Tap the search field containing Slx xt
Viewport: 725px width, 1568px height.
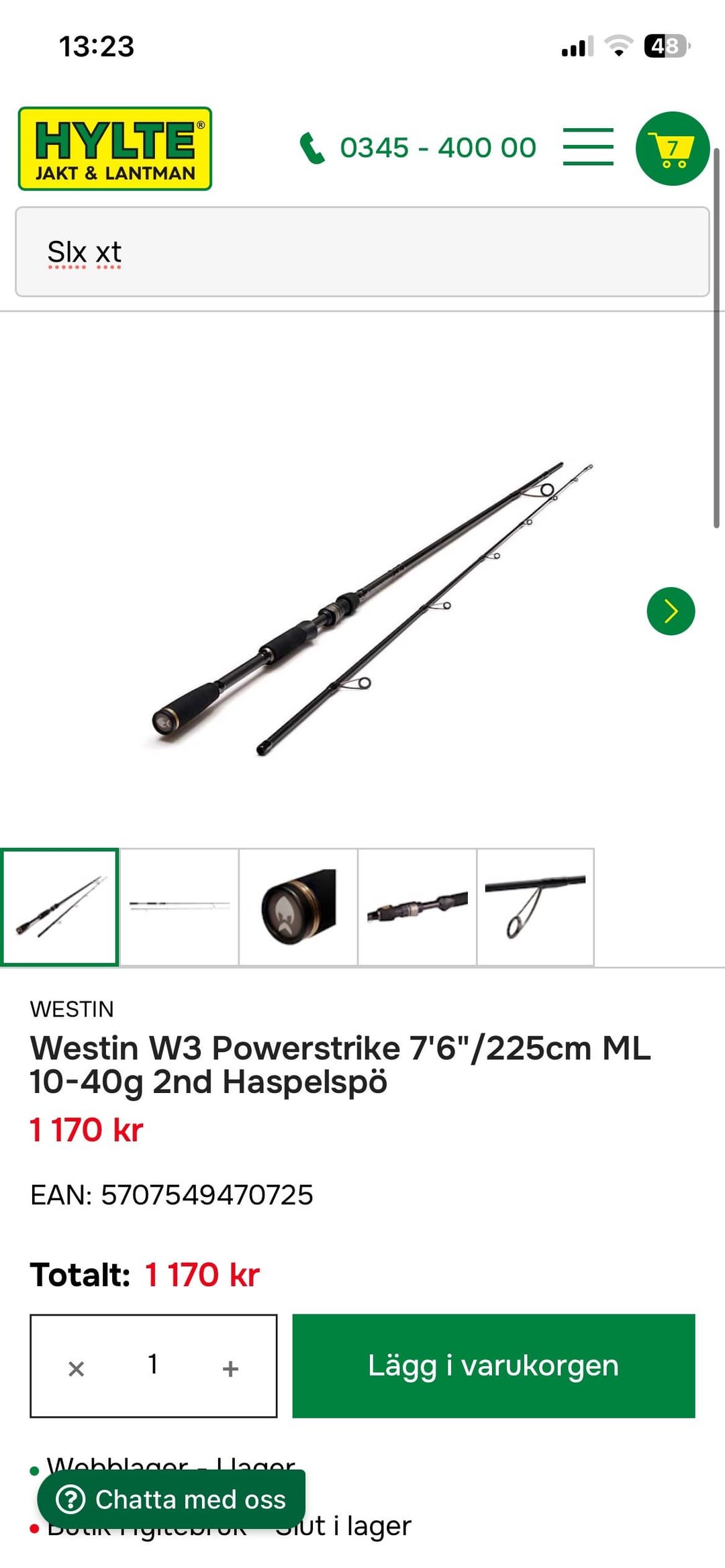tap(362, 252)
